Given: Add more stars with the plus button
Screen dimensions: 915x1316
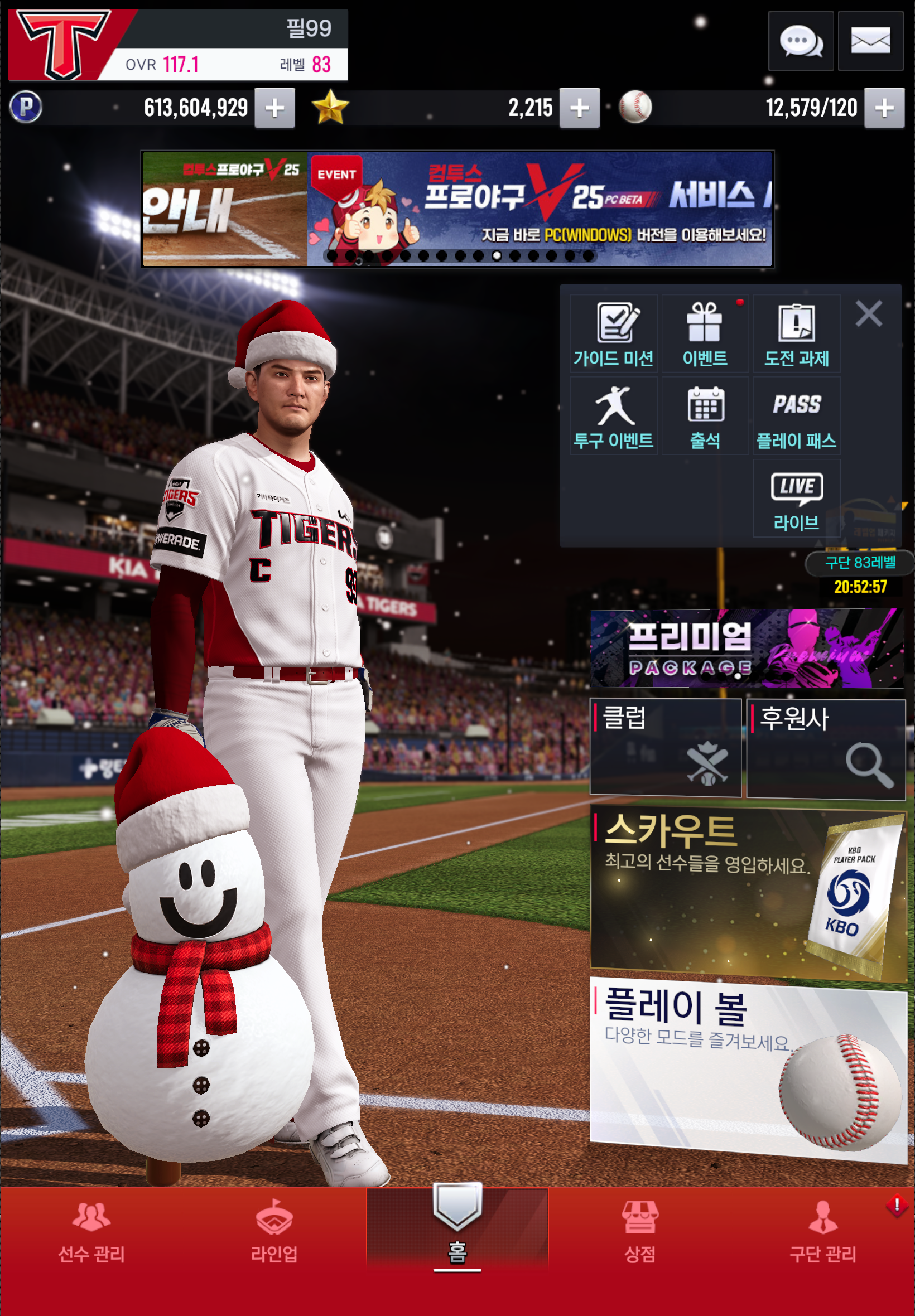Looking at the screenshot, I should point(579,108).
